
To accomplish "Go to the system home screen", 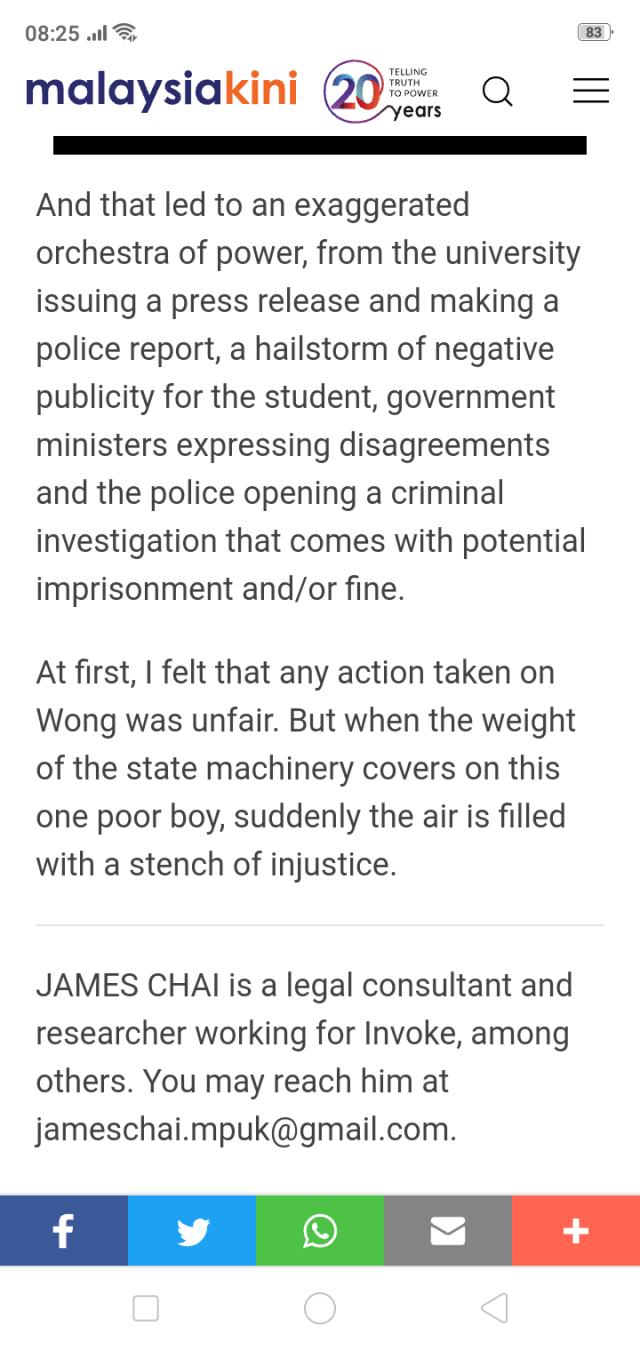I will pos(320,1308).
